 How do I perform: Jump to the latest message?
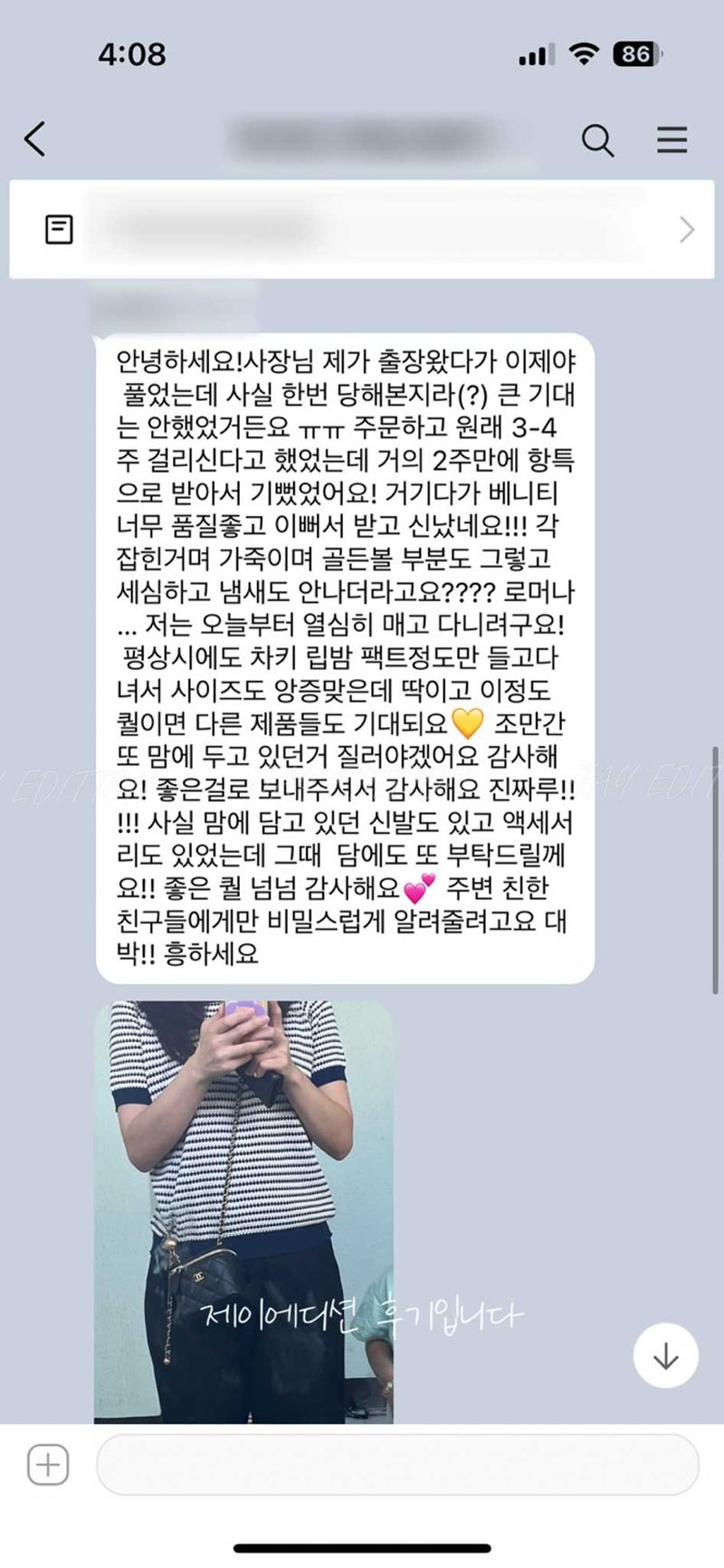pos(665,1355)
